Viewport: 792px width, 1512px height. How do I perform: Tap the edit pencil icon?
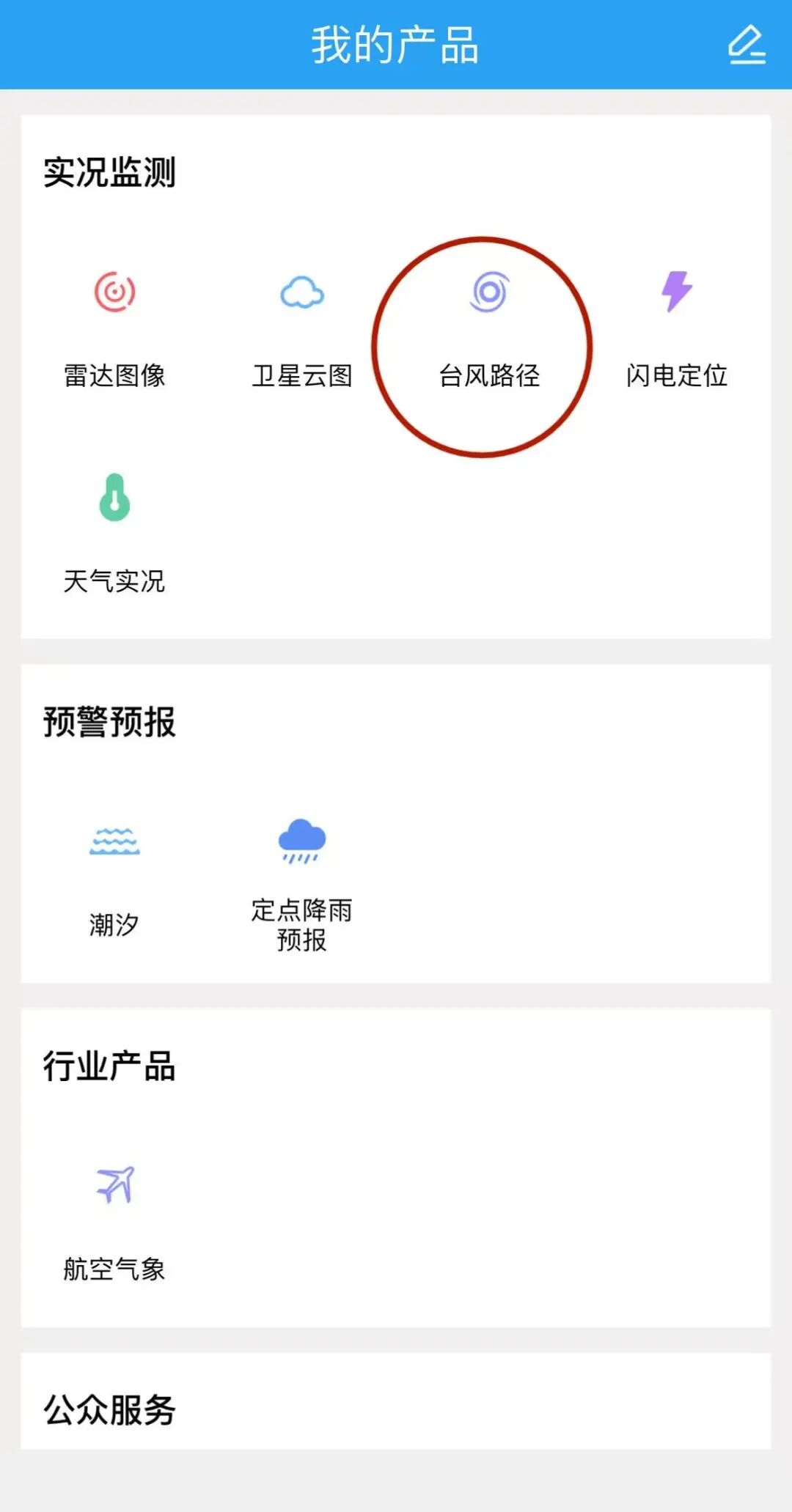[x=747, y=45]
